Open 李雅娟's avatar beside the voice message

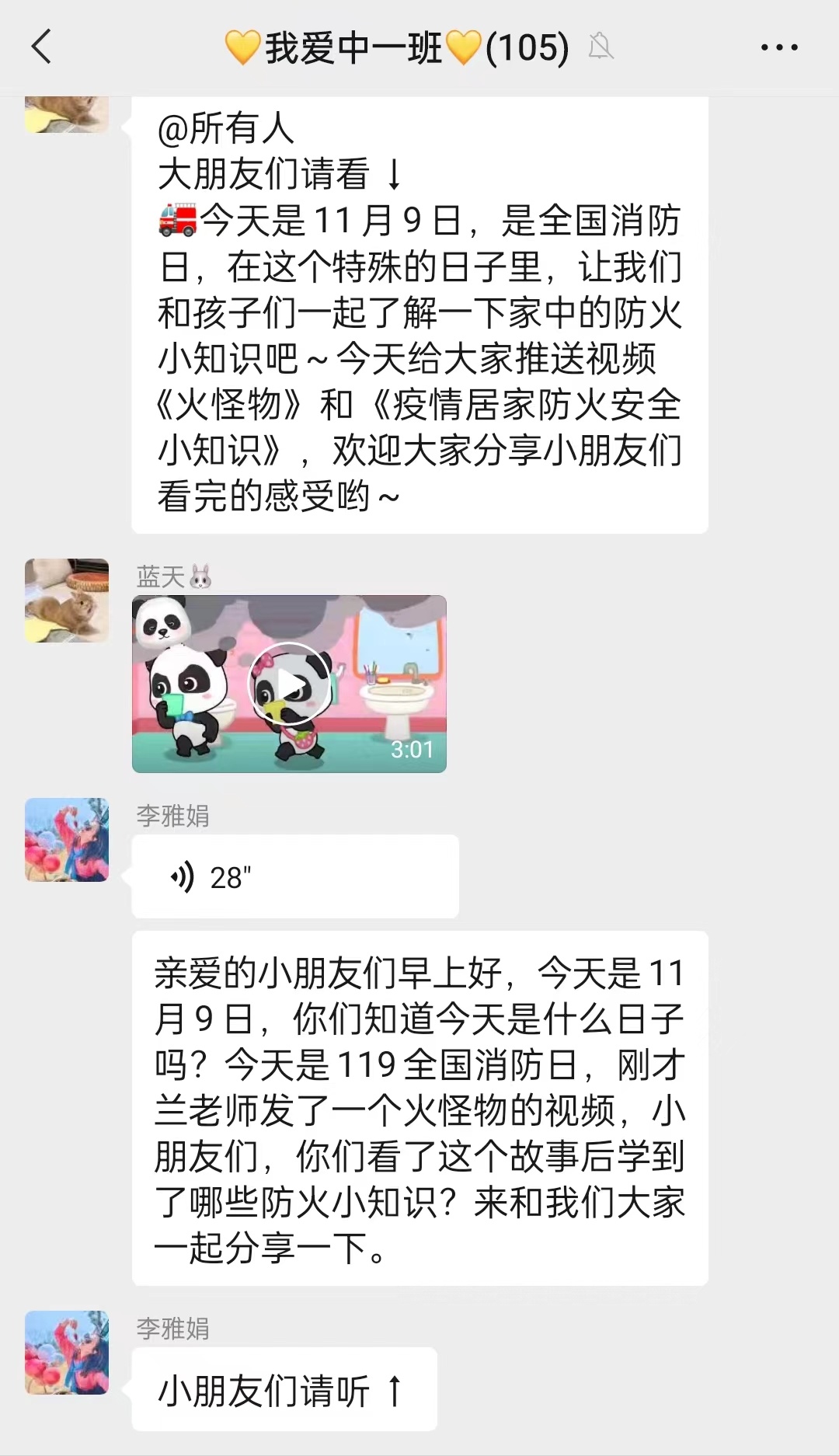pos(67,840)
